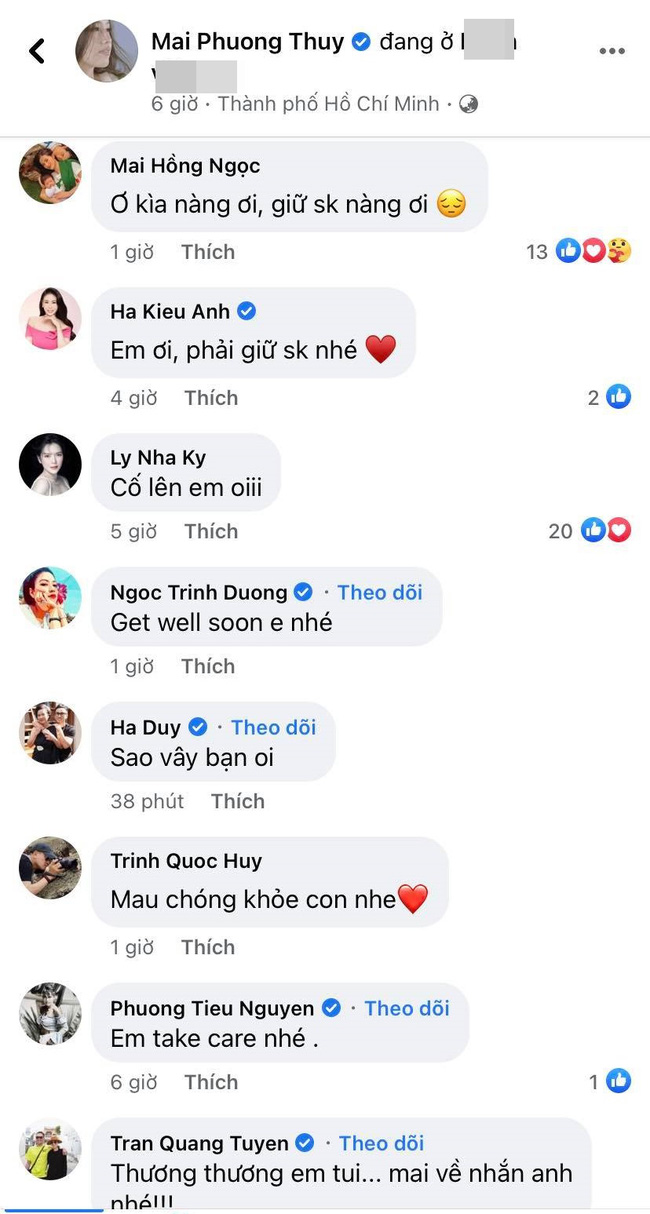Follow Ha Duy from the comment
650x1214 pixels.
(x=273, y=727)
